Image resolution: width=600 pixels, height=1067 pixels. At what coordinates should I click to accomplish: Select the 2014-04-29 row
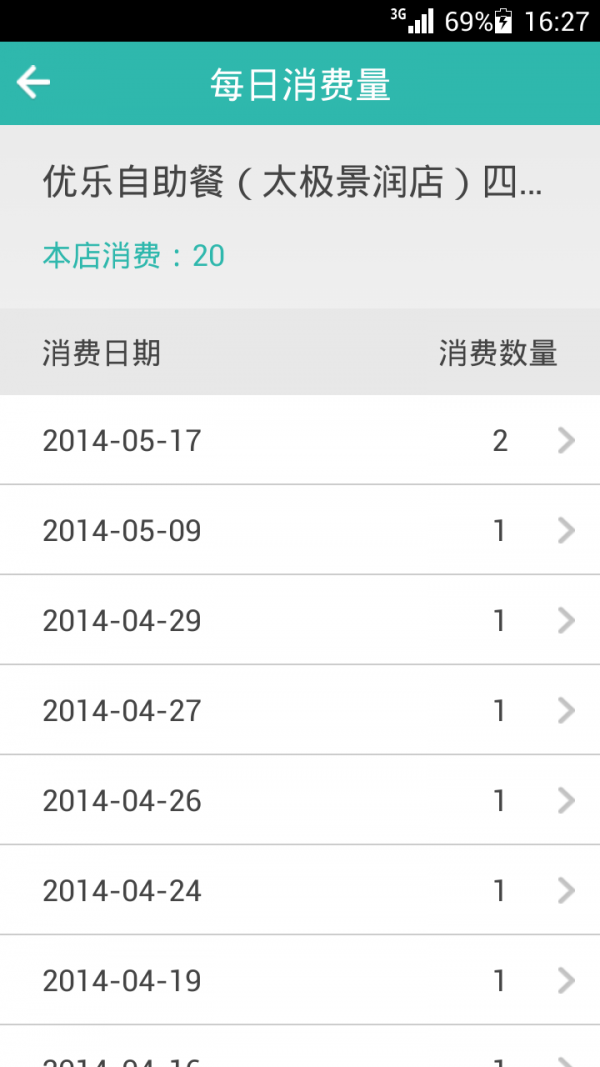(x=300, y=620)
